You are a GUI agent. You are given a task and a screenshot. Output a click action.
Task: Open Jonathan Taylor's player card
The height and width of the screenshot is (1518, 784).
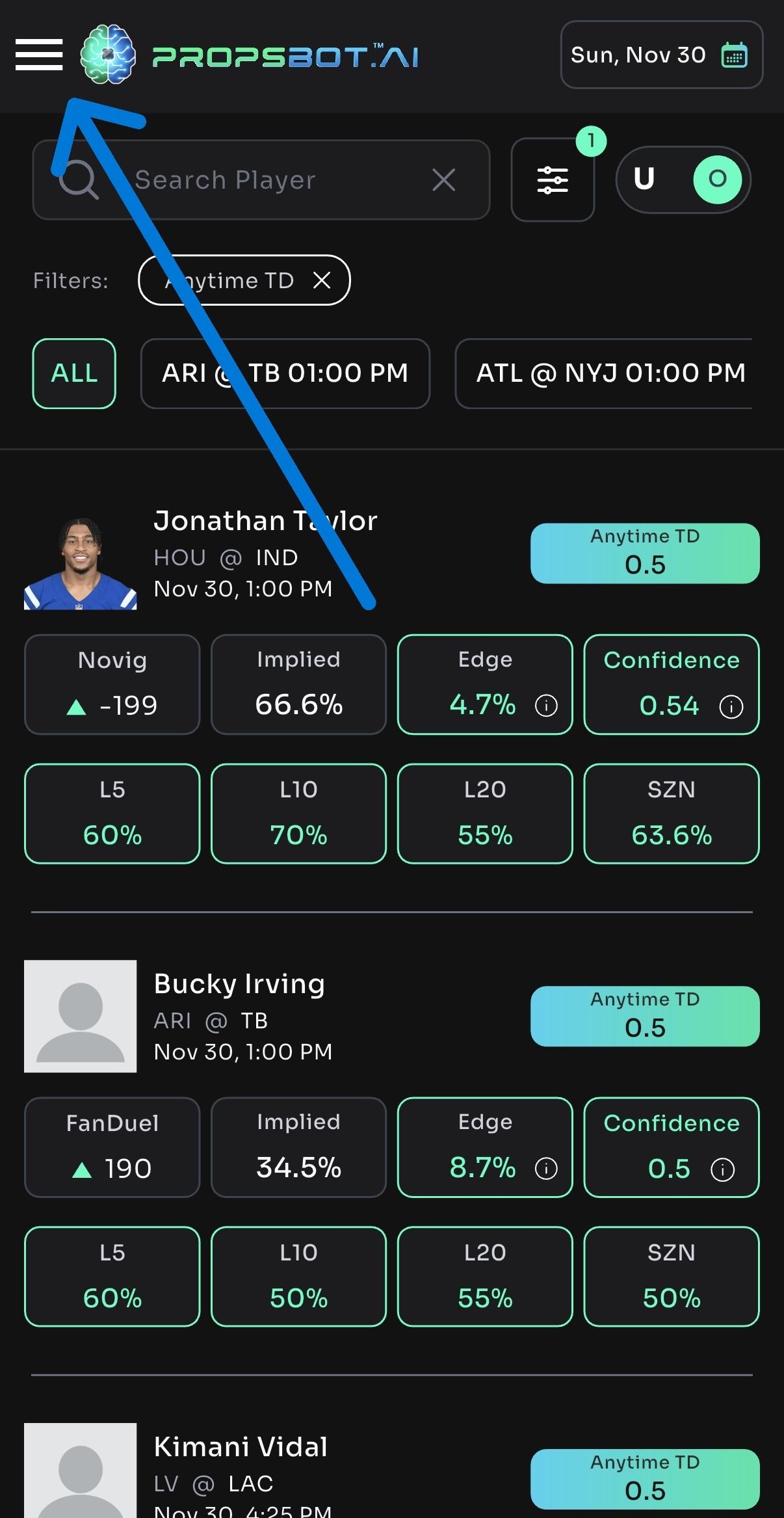tap(265, 521)
